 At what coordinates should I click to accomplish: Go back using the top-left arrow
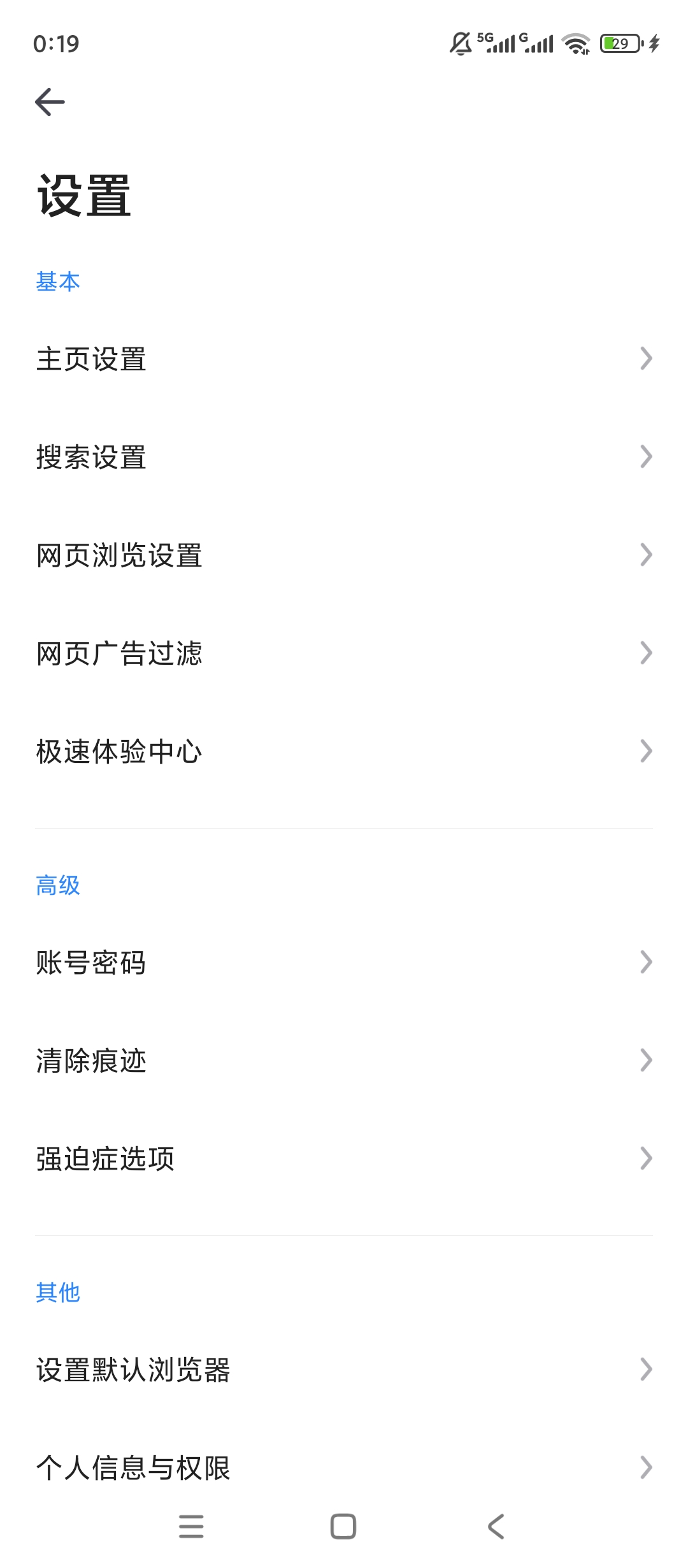coord(50,102)
